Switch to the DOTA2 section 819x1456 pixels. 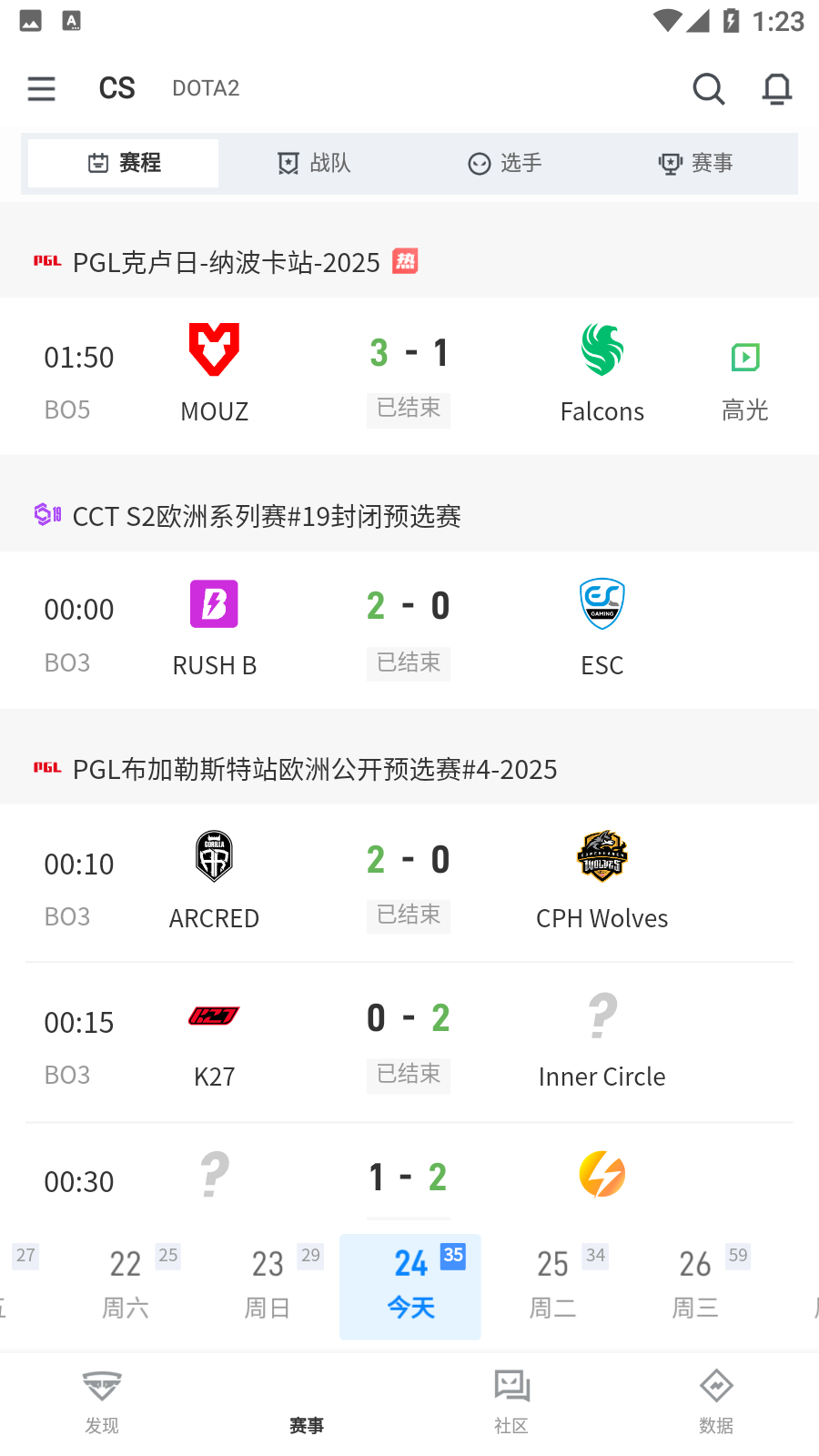(206, 88)
